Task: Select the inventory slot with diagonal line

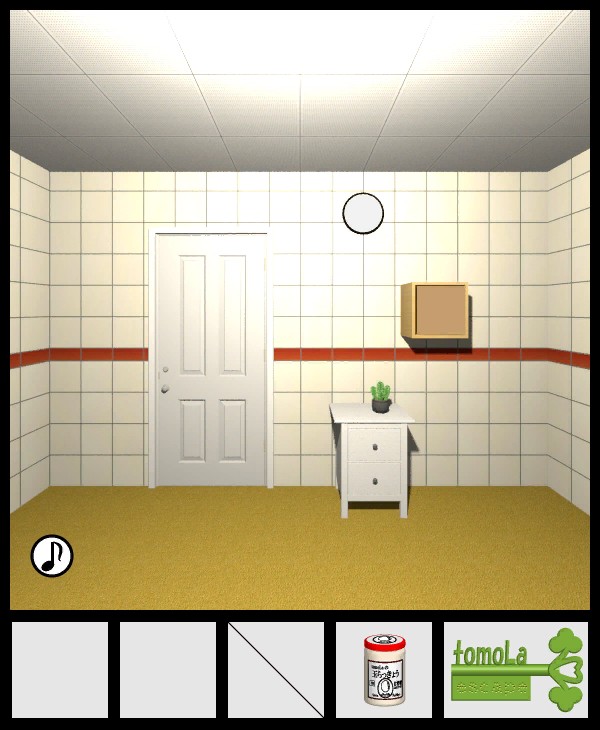Action: [276, 669]
